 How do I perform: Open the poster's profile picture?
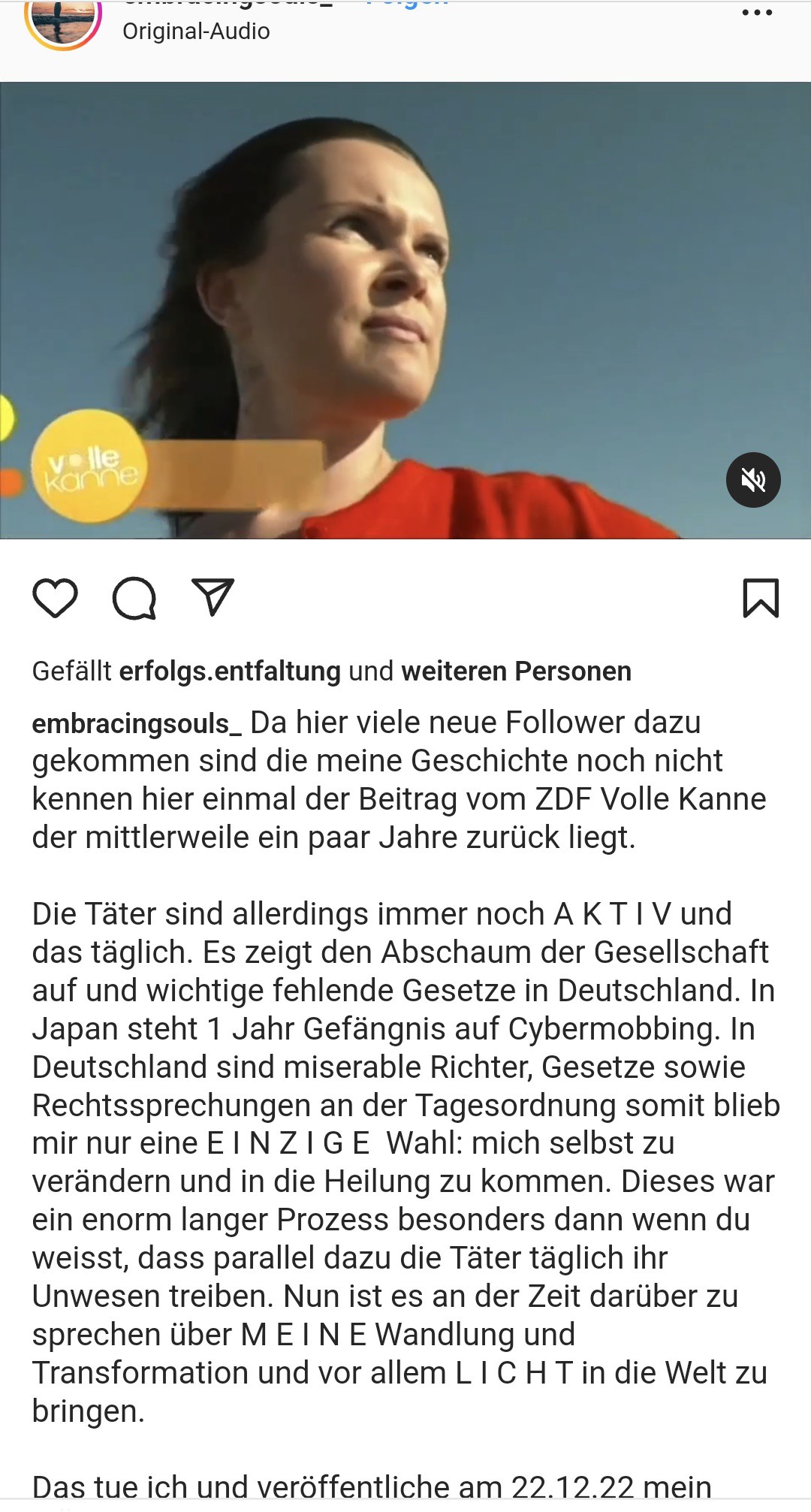pyautogui.click(x=63, y=23)
